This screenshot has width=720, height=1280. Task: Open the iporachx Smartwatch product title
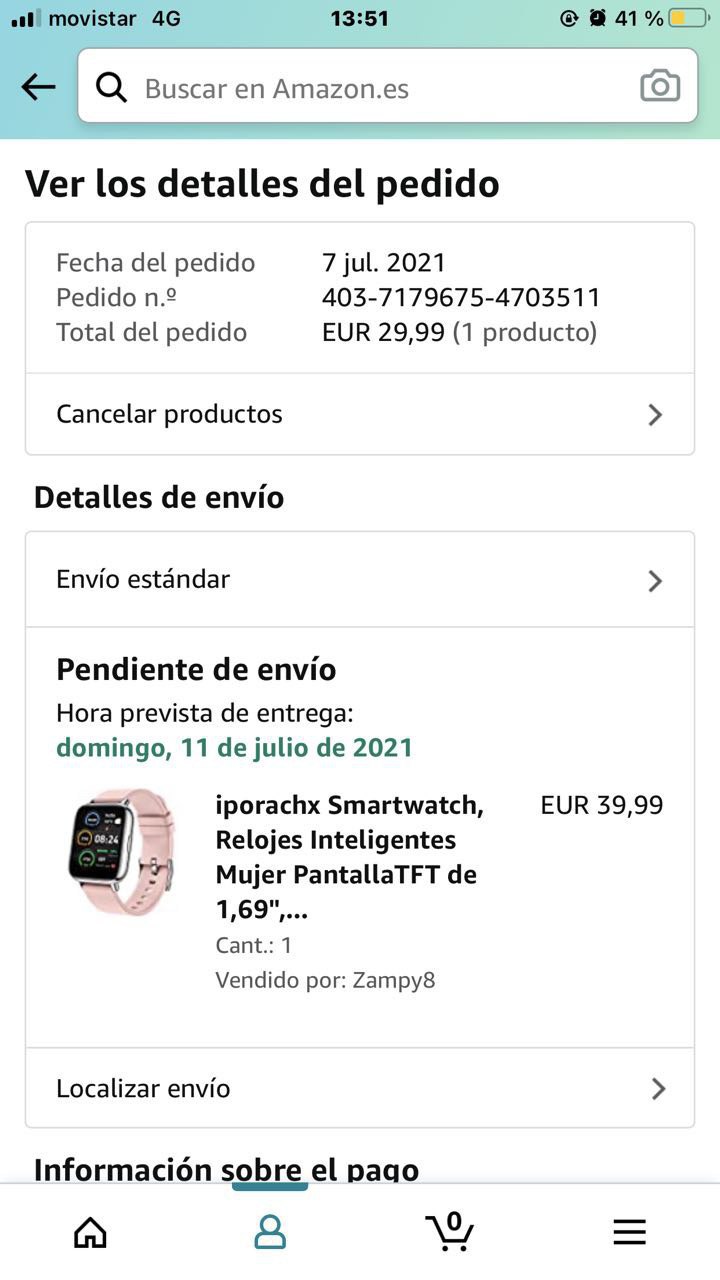point(350,857)
